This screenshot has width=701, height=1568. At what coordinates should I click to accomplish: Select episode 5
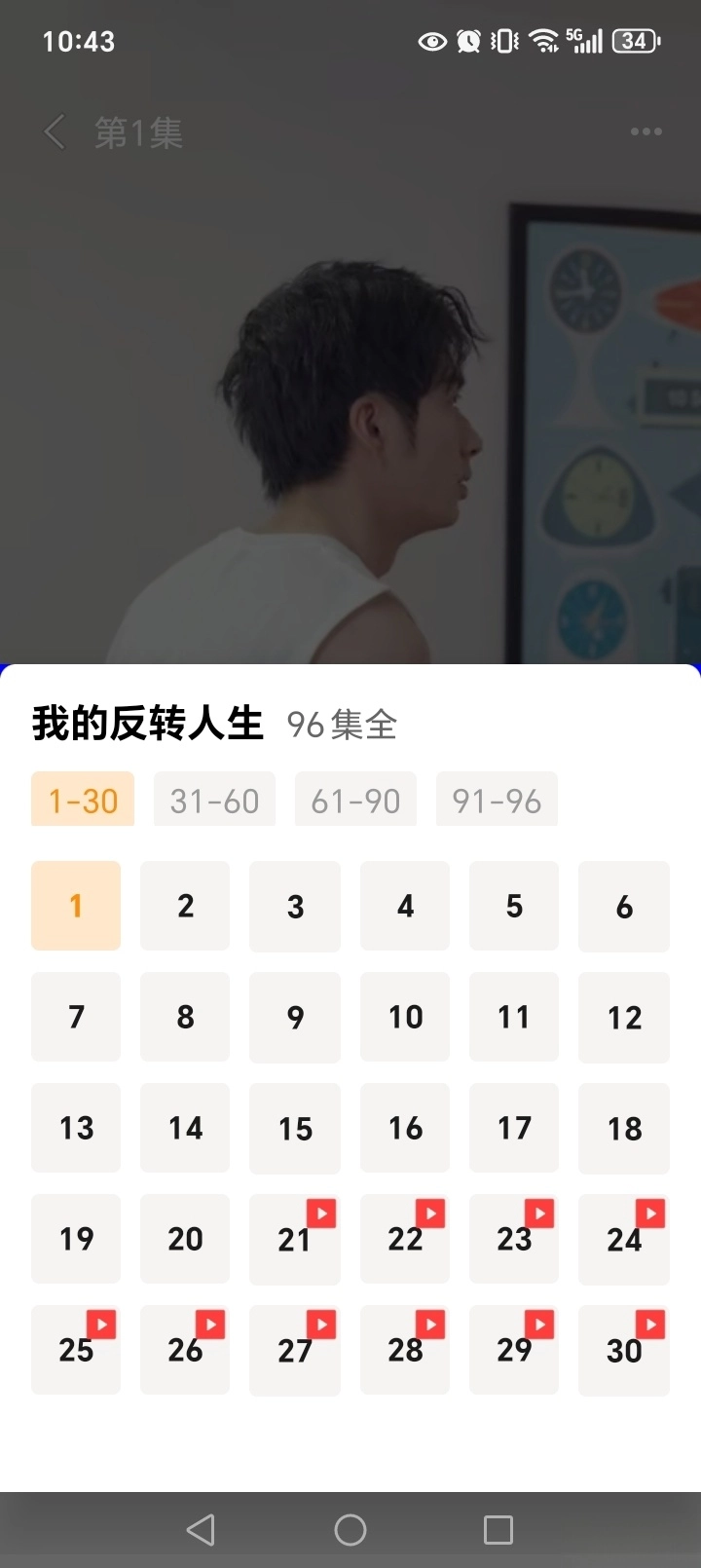(x=514, y=906)
